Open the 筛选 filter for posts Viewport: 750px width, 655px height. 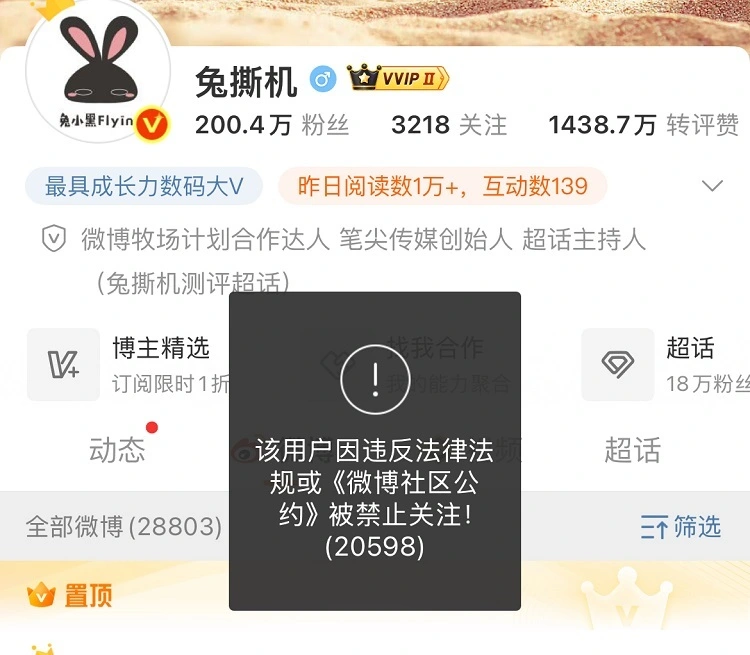pos(680,527)
